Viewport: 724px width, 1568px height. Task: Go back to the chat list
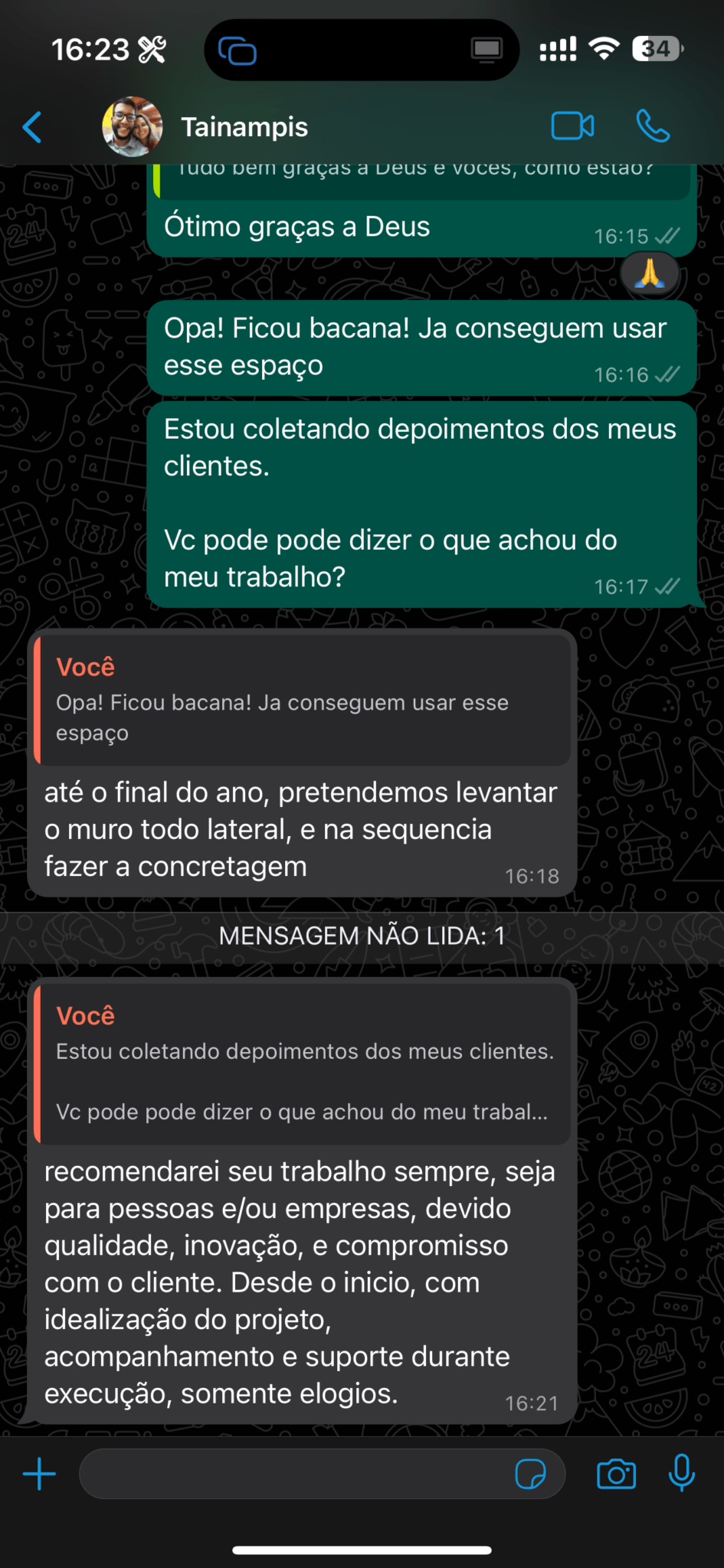(x=32, y=127)
